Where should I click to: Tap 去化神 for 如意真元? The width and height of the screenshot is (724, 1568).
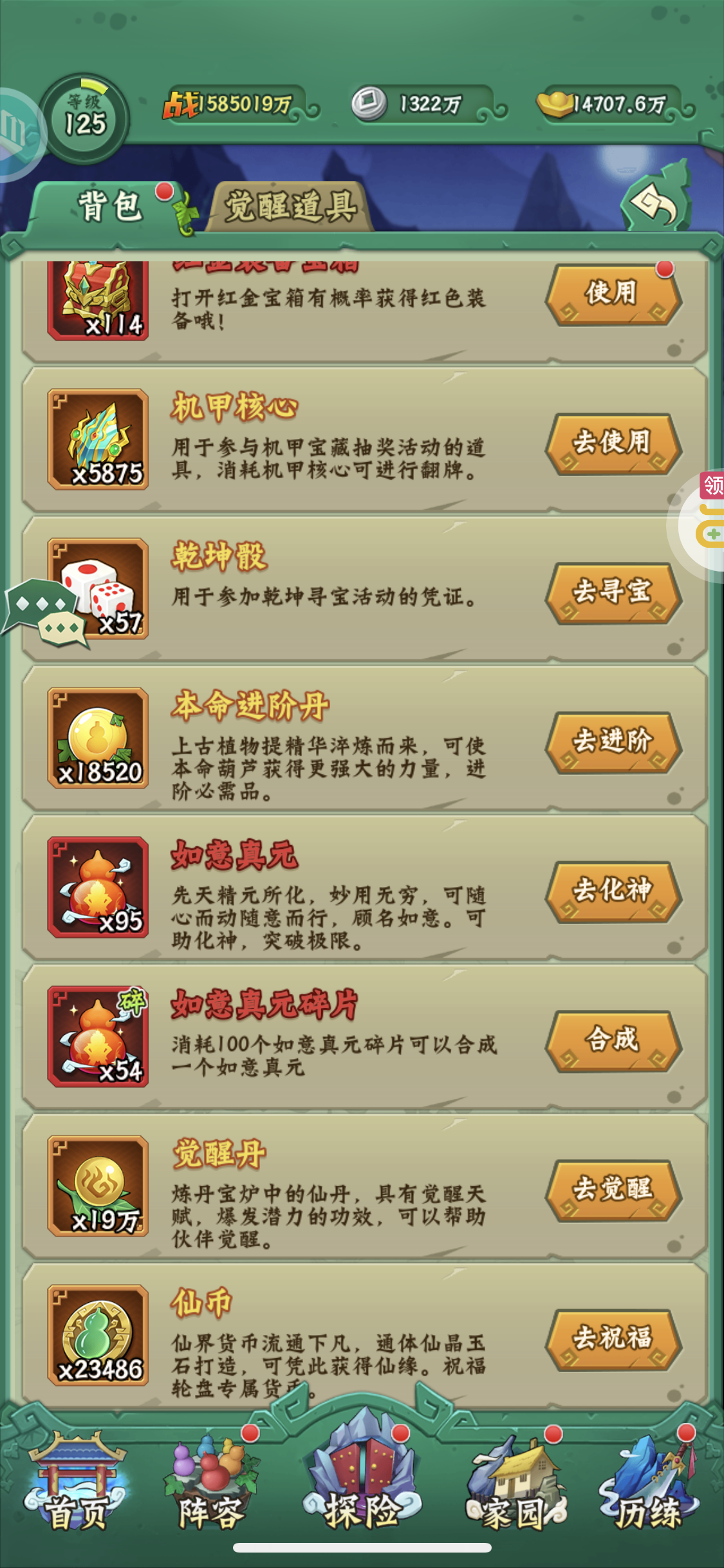[613, 891]
